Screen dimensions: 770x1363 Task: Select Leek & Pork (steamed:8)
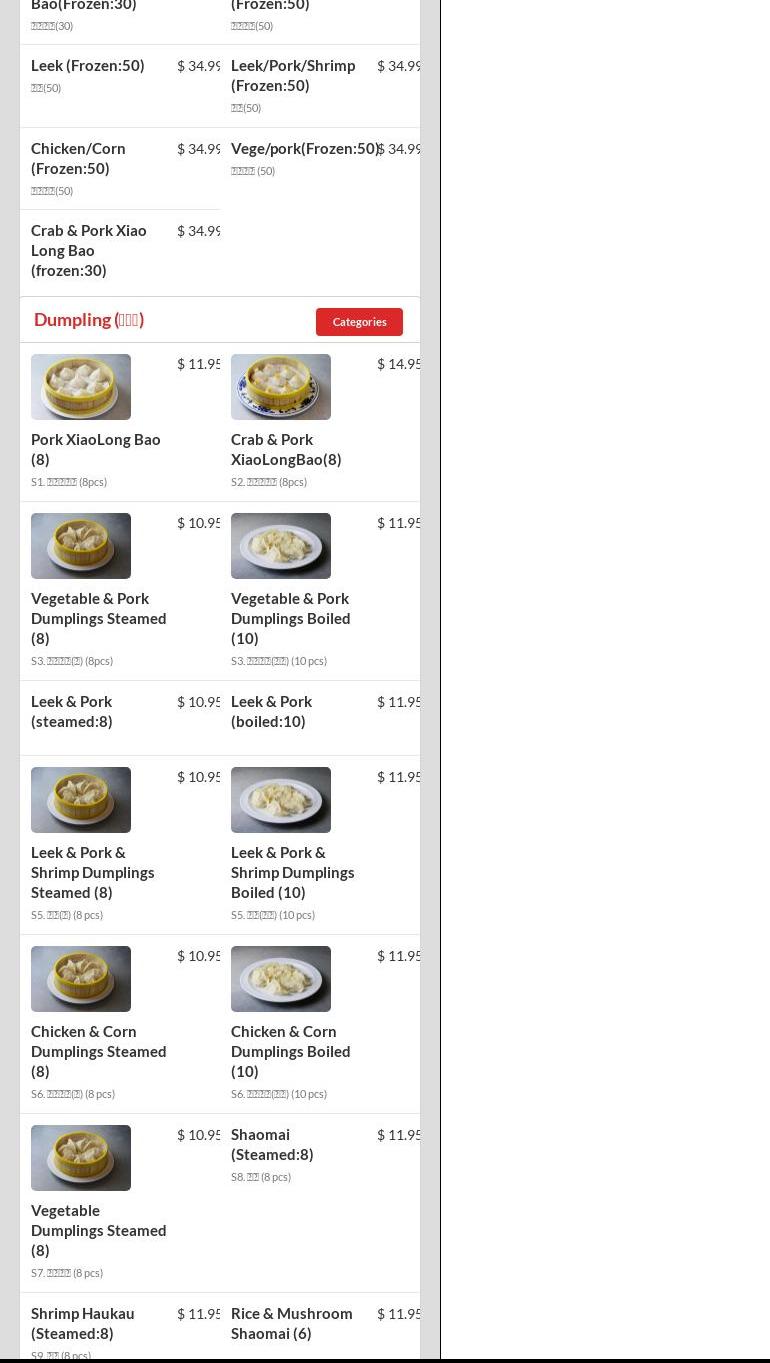click(72, 711)
